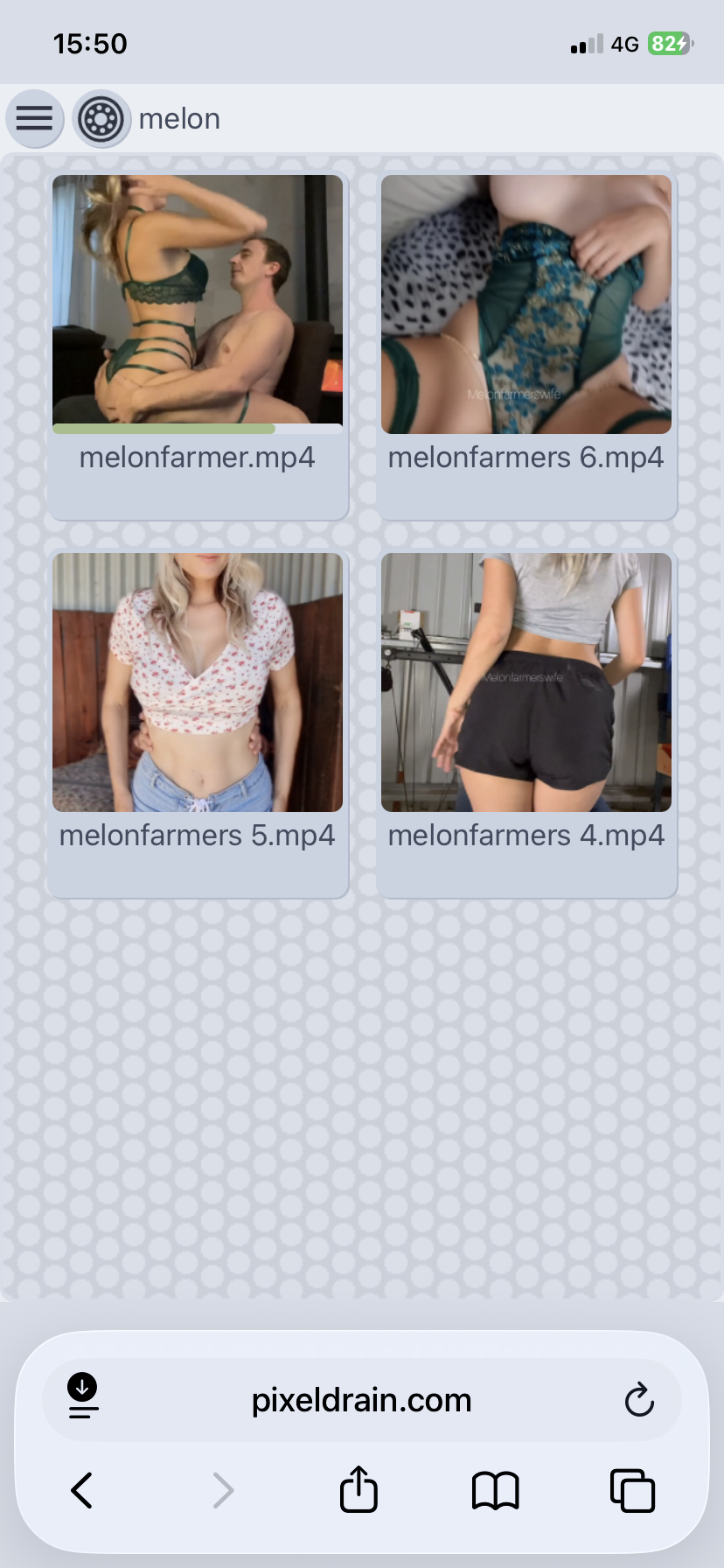Select the melon album title
This screenshot has width=724, height=1568.
pos(178,118)
